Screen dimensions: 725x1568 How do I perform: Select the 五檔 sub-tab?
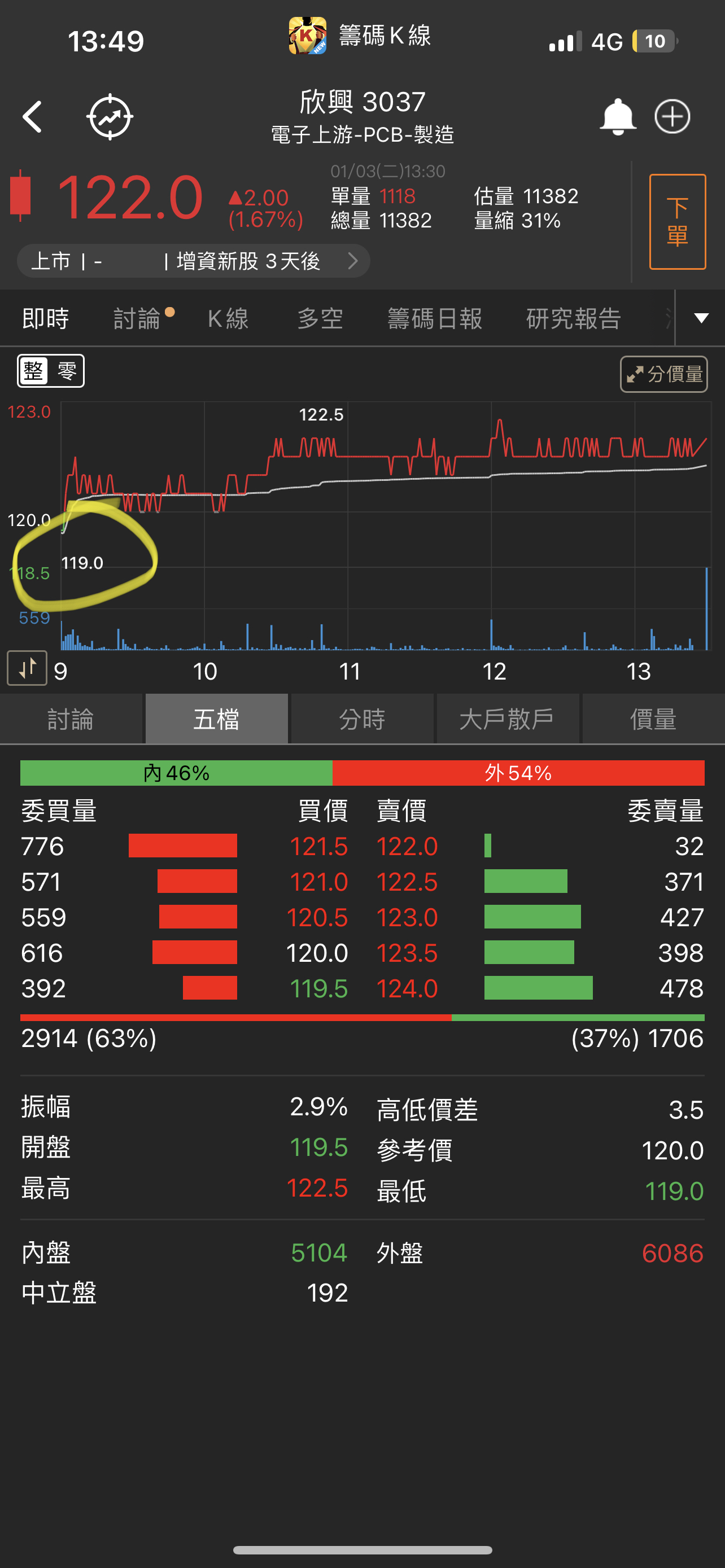[x=217, y=720]
